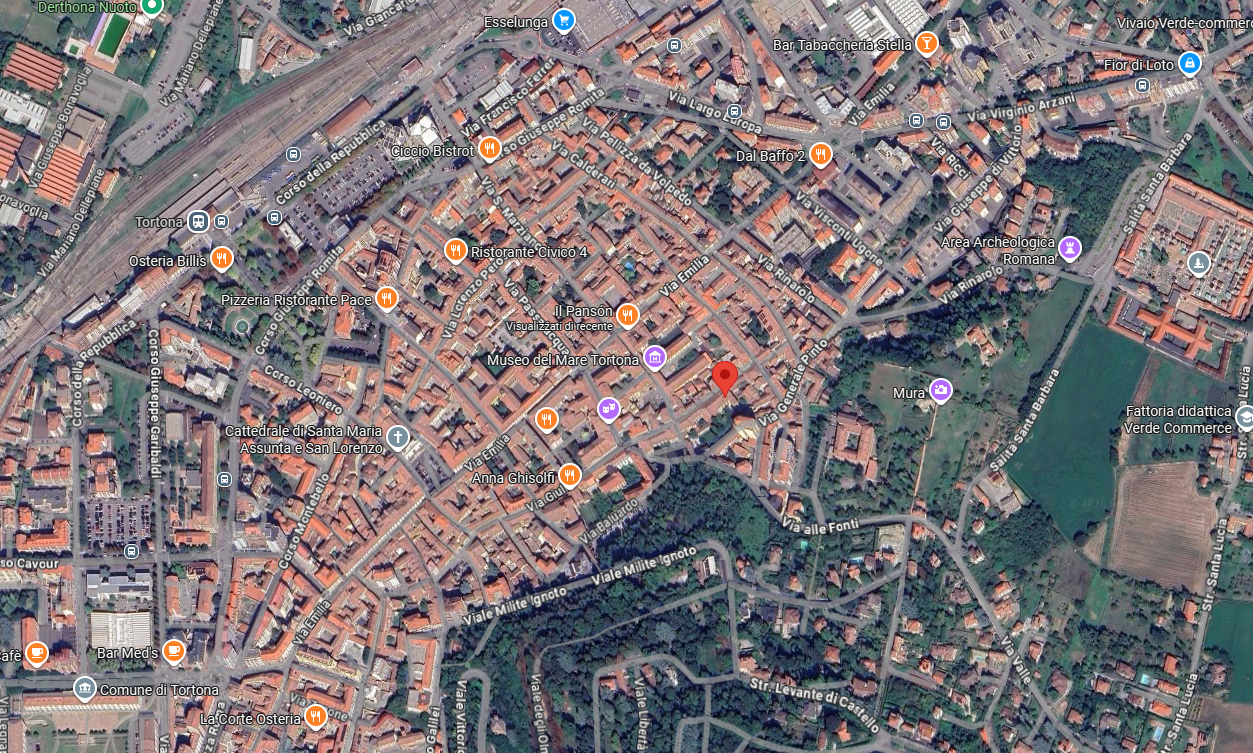Open the Anna Ghisolfi restaurant pin
This screenshot has width=1253, height=753.
pyautogui.click(x=570, y=475)
